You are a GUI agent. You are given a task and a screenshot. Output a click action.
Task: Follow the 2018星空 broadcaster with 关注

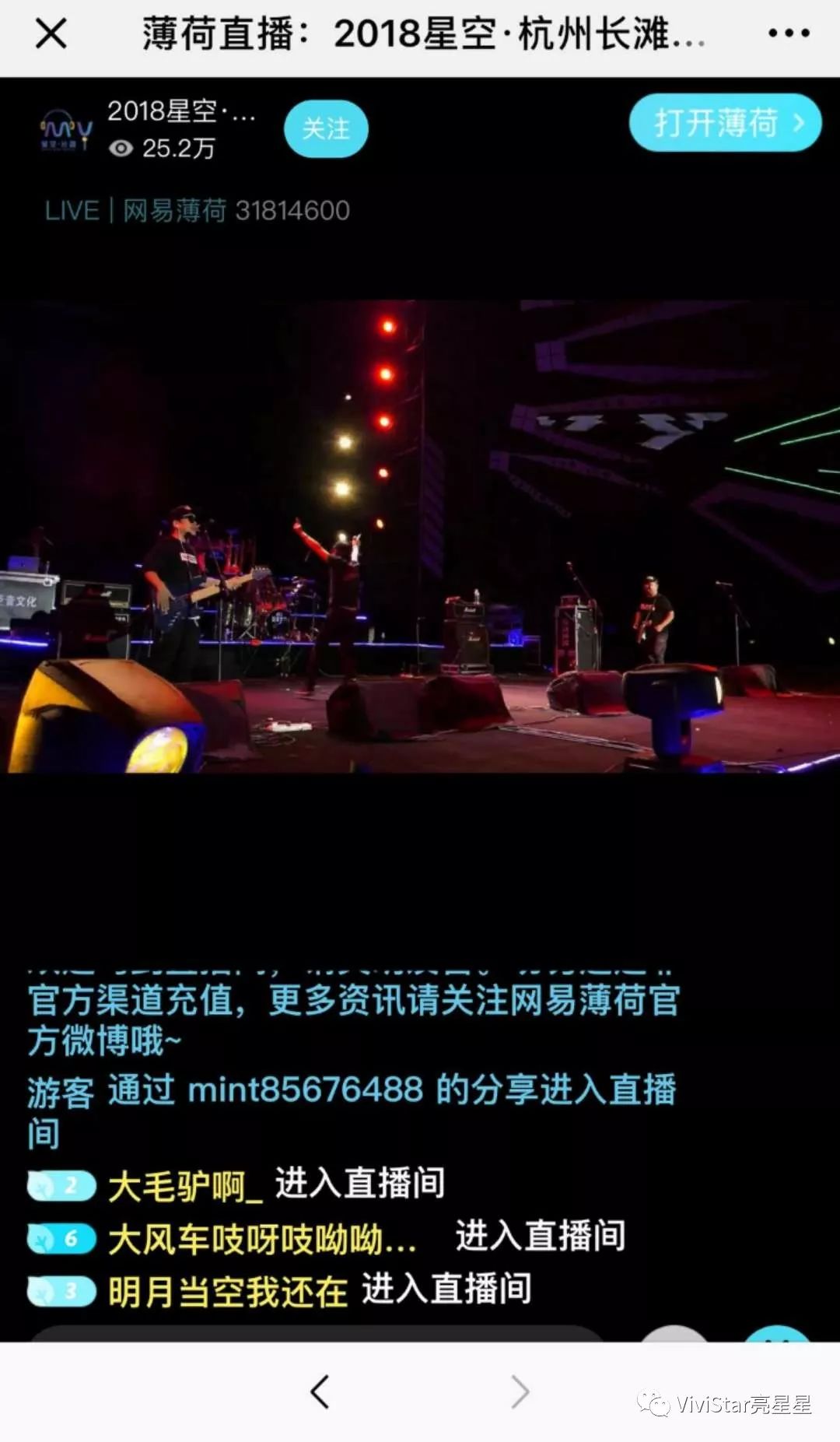click(x=326, y=129)
